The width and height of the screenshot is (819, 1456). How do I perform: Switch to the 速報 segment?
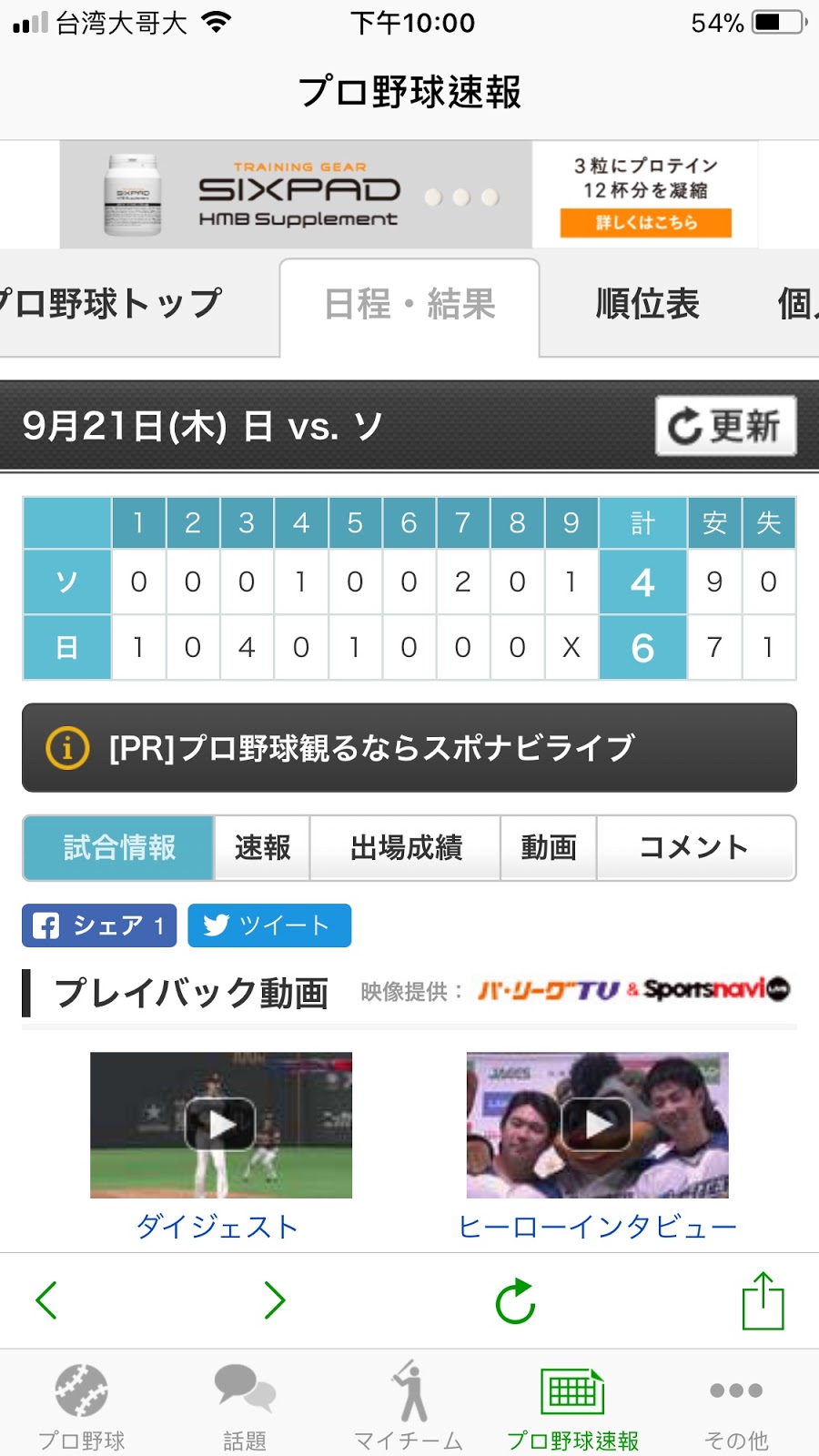tap(262, 848)
